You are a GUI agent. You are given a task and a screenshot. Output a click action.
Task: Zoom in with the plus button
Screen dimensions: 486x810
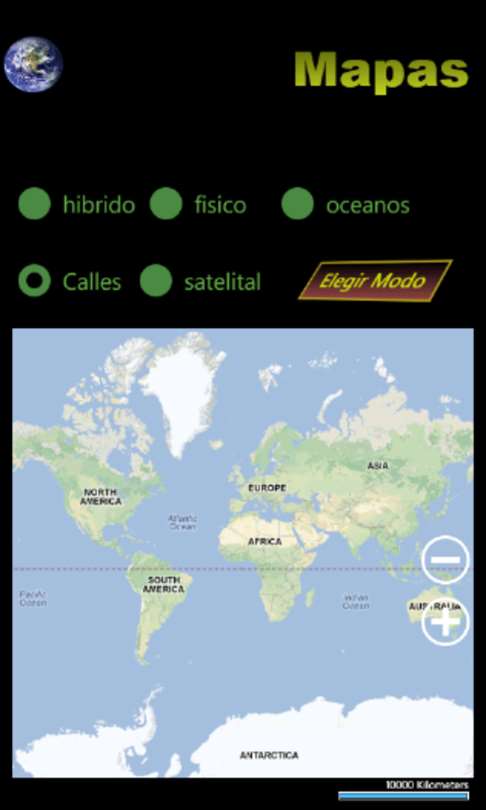click(x=445, y=622)
